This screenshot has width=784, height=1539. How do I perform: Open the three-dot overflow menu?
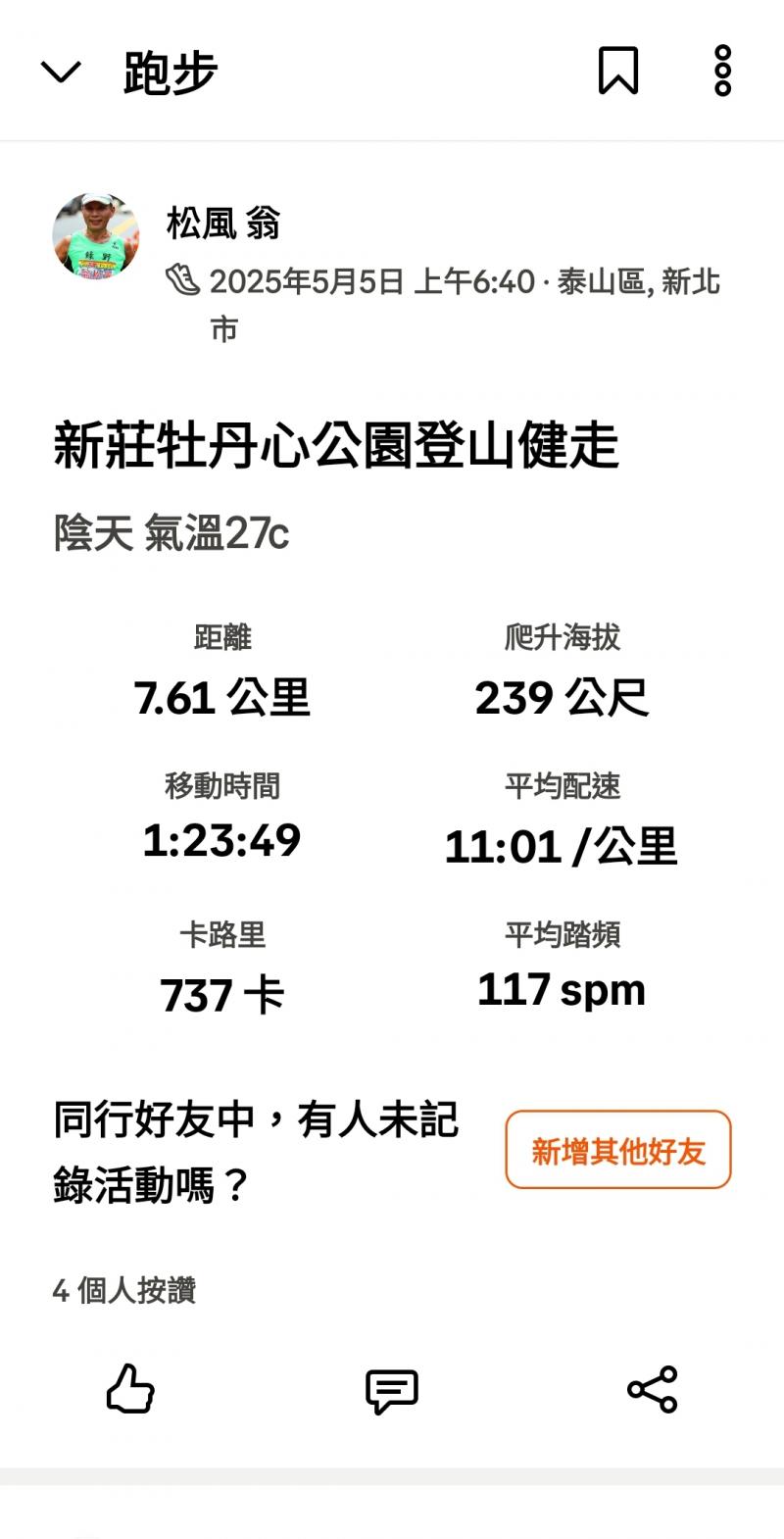pos(722,72)
